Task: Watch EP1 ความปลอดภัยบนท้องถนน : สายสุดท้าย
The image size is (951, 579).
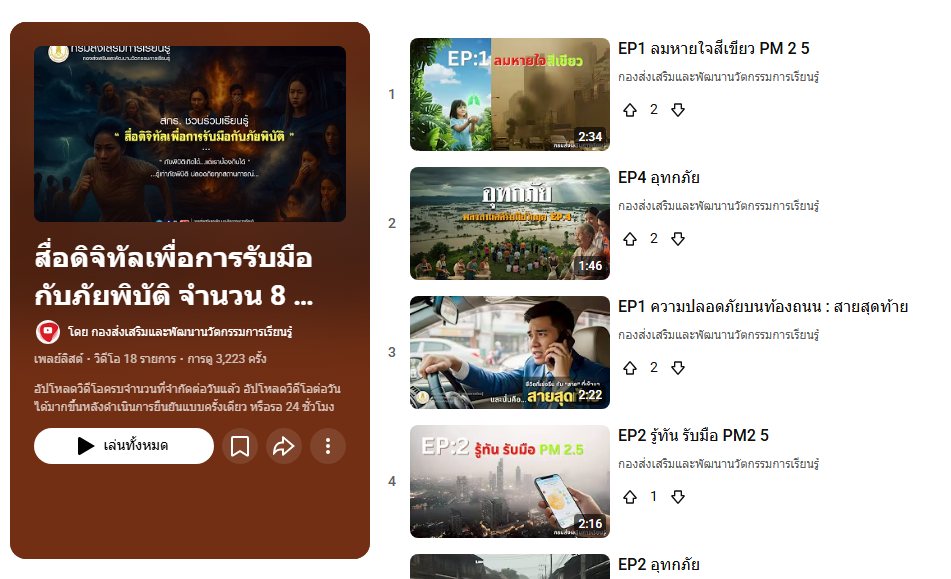Action: pos(509,352)
